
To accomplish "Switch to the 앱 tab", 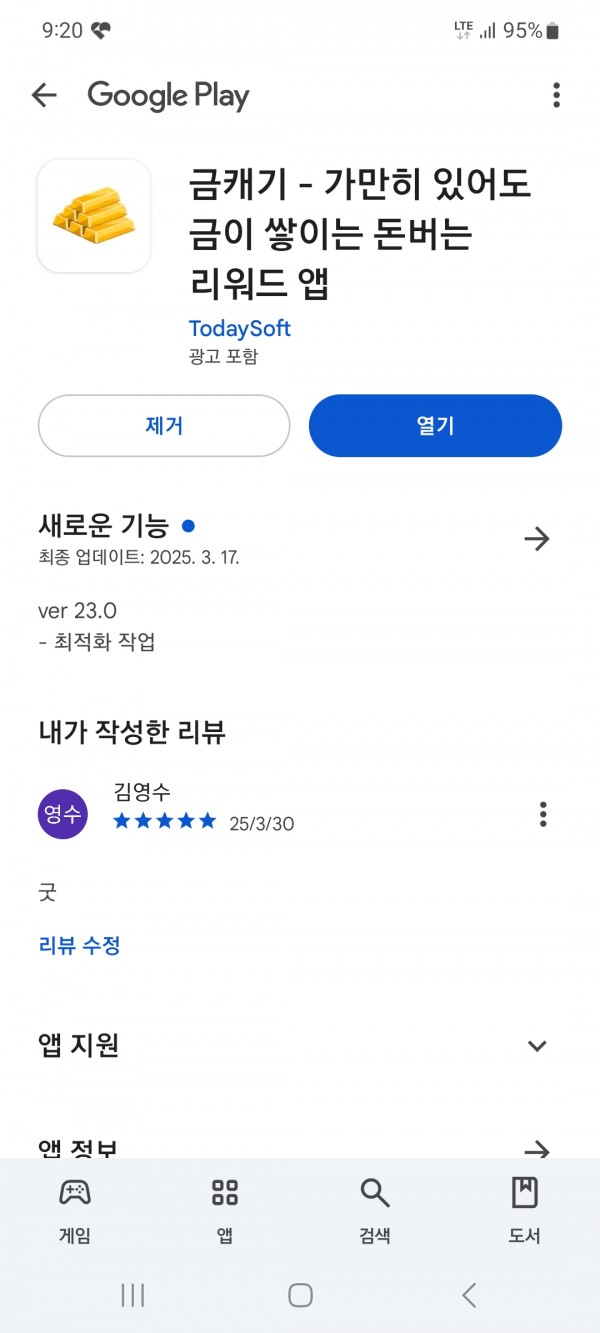I will (225, 1210).
